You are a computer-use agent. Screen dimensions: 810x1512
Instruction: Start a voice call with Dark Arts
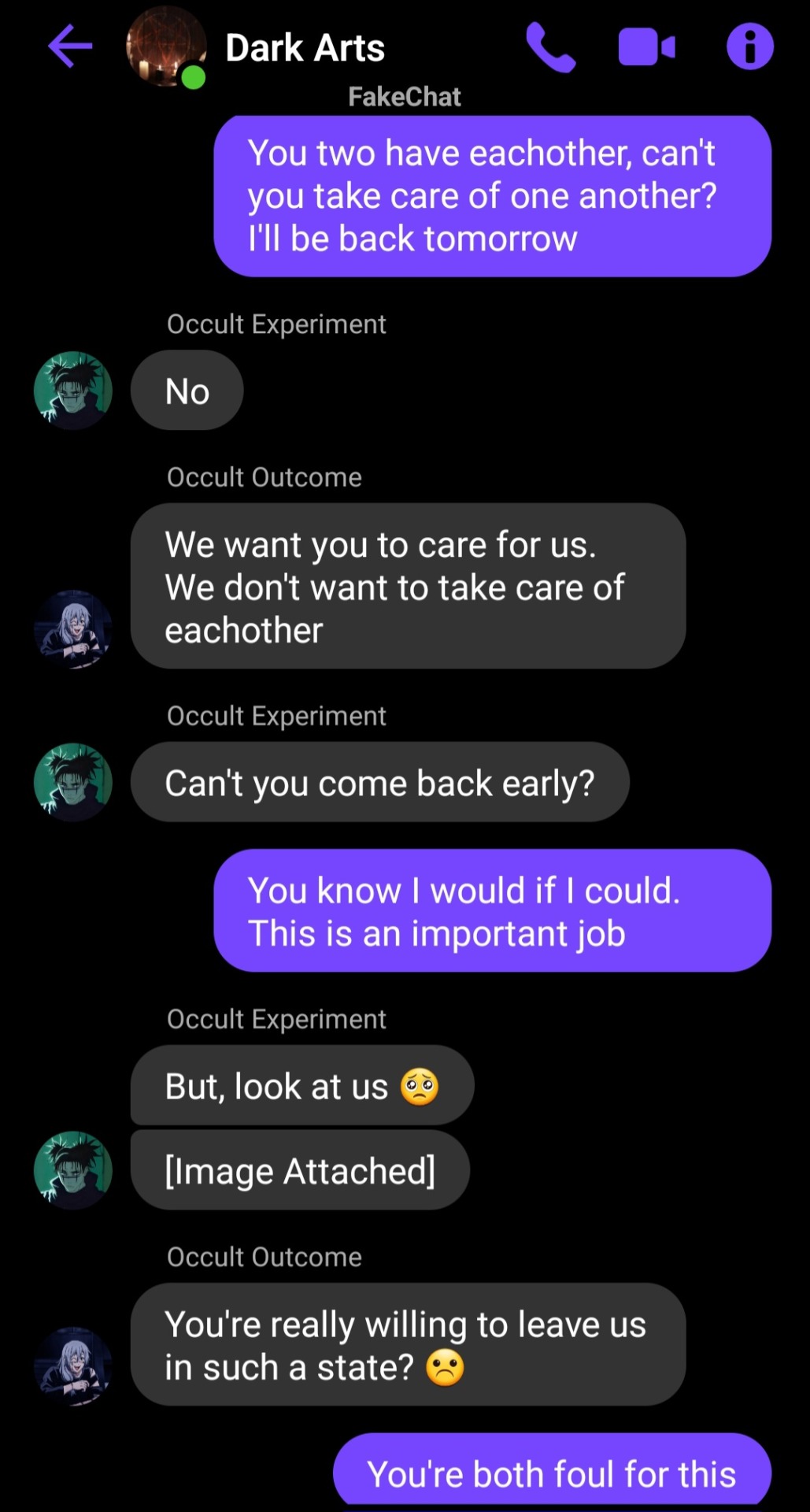tap(550, 47)
